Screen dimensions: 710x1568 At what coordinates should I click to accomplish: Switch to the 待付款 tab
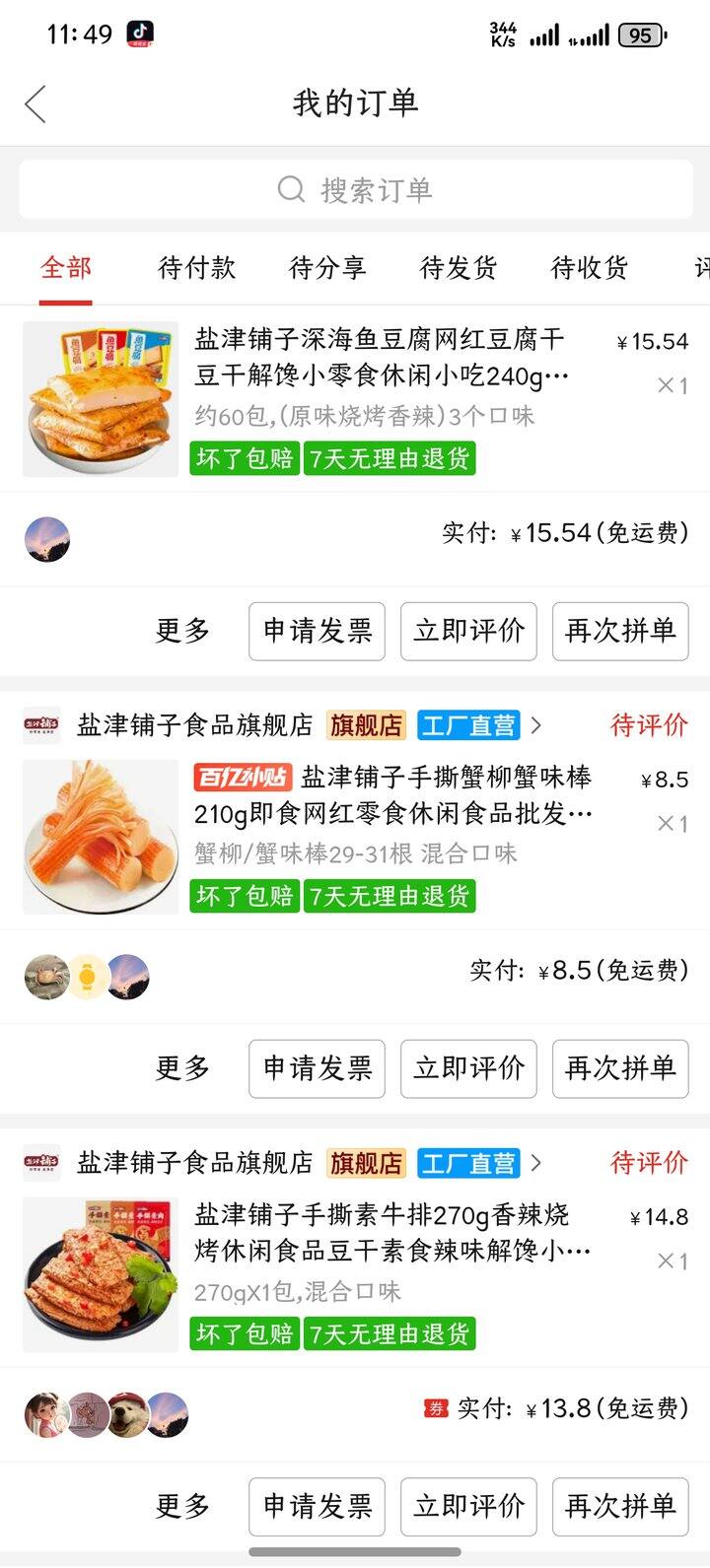click(196, 267)
